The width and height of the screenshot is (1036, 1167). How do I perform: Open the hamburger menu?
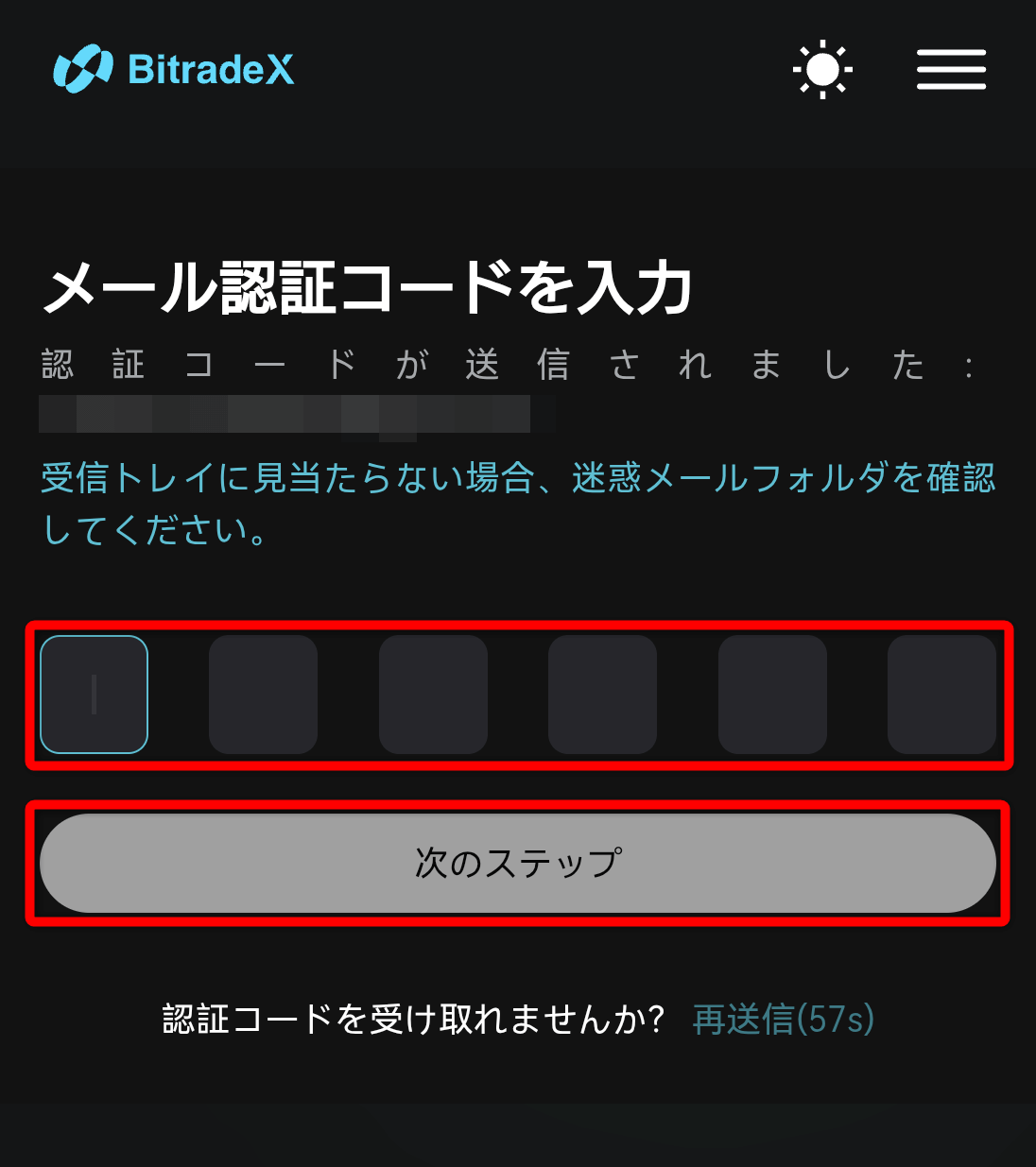951,69
